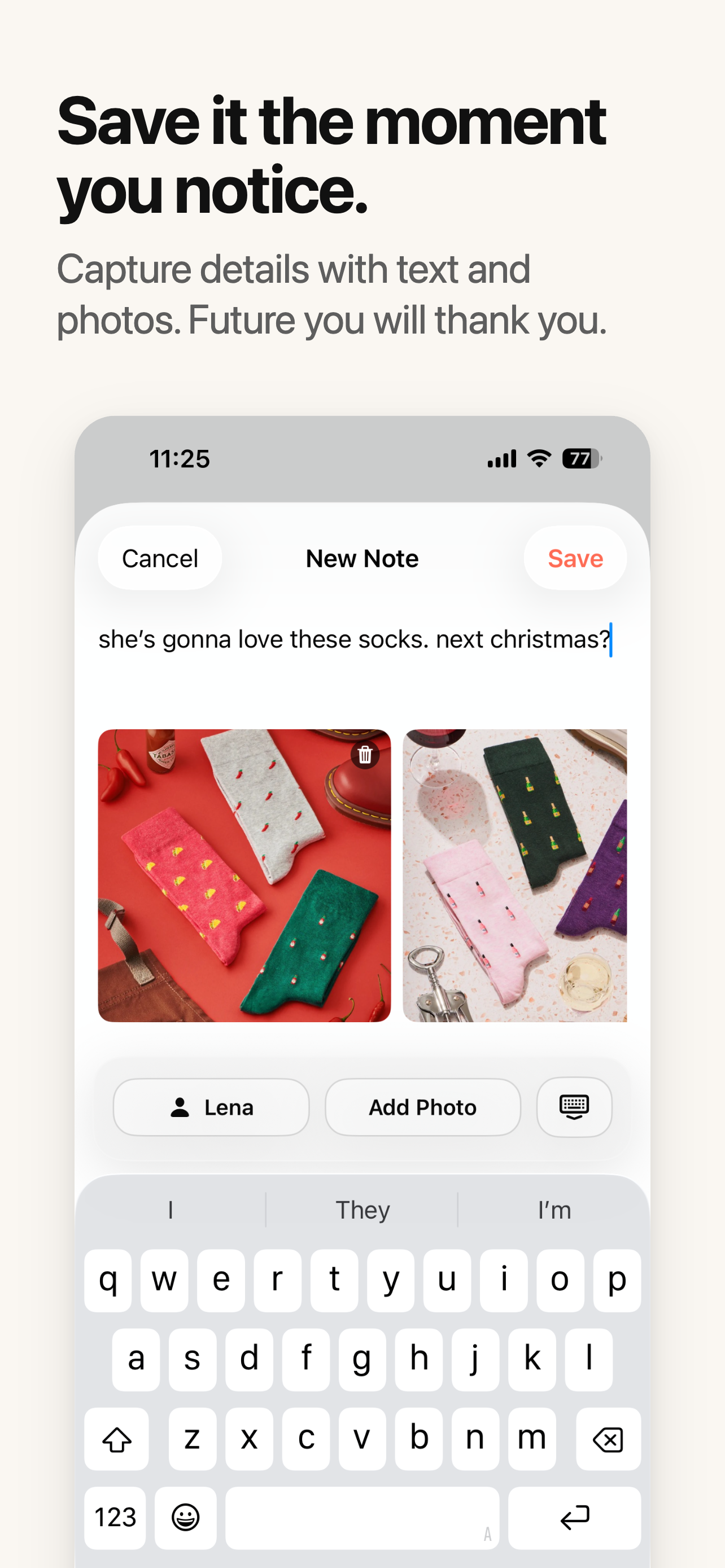The image size is (725, 1568).
Task: Open the emoji keyboard
Action: 186,1517
